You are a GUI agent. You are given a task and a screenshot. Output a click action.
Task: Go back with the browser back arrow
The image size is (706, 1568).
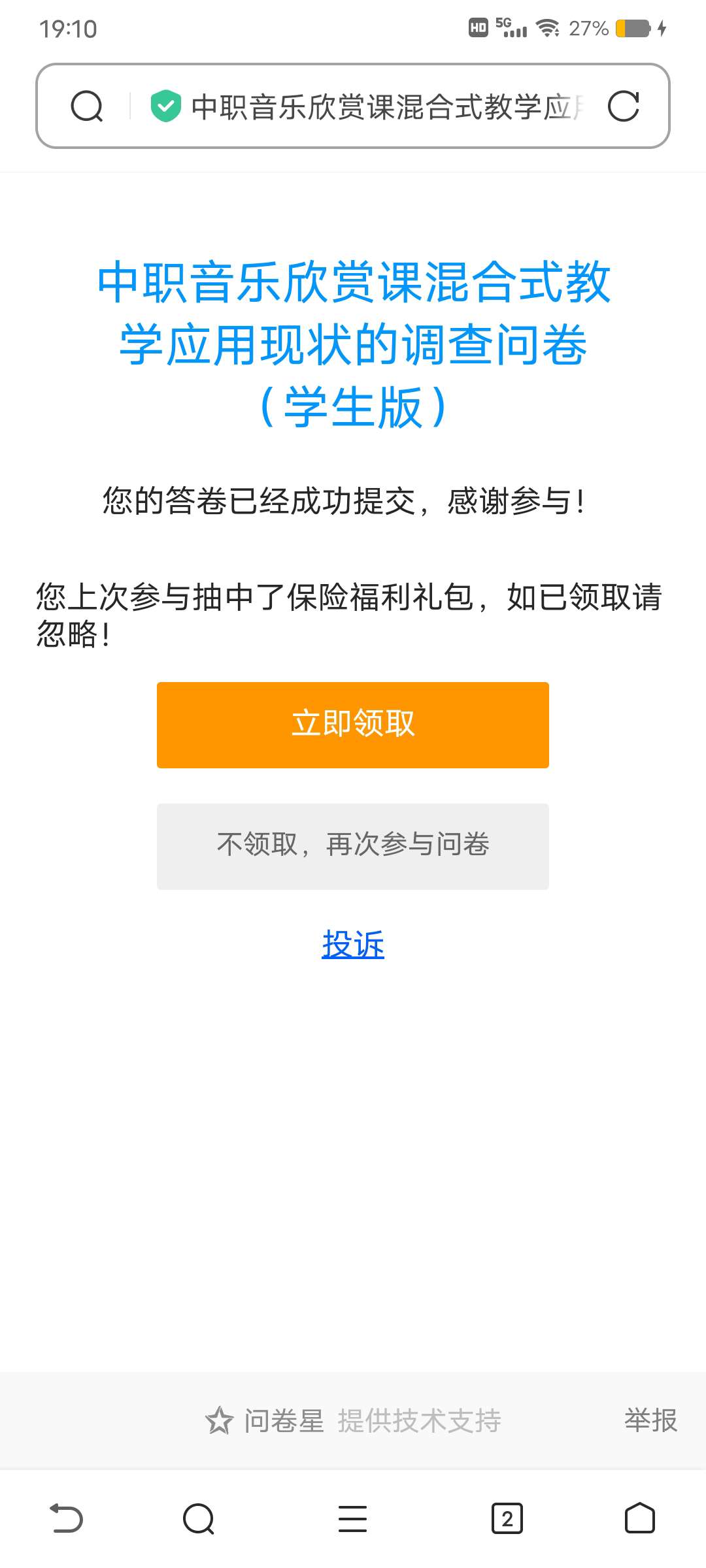(67, 1518)
